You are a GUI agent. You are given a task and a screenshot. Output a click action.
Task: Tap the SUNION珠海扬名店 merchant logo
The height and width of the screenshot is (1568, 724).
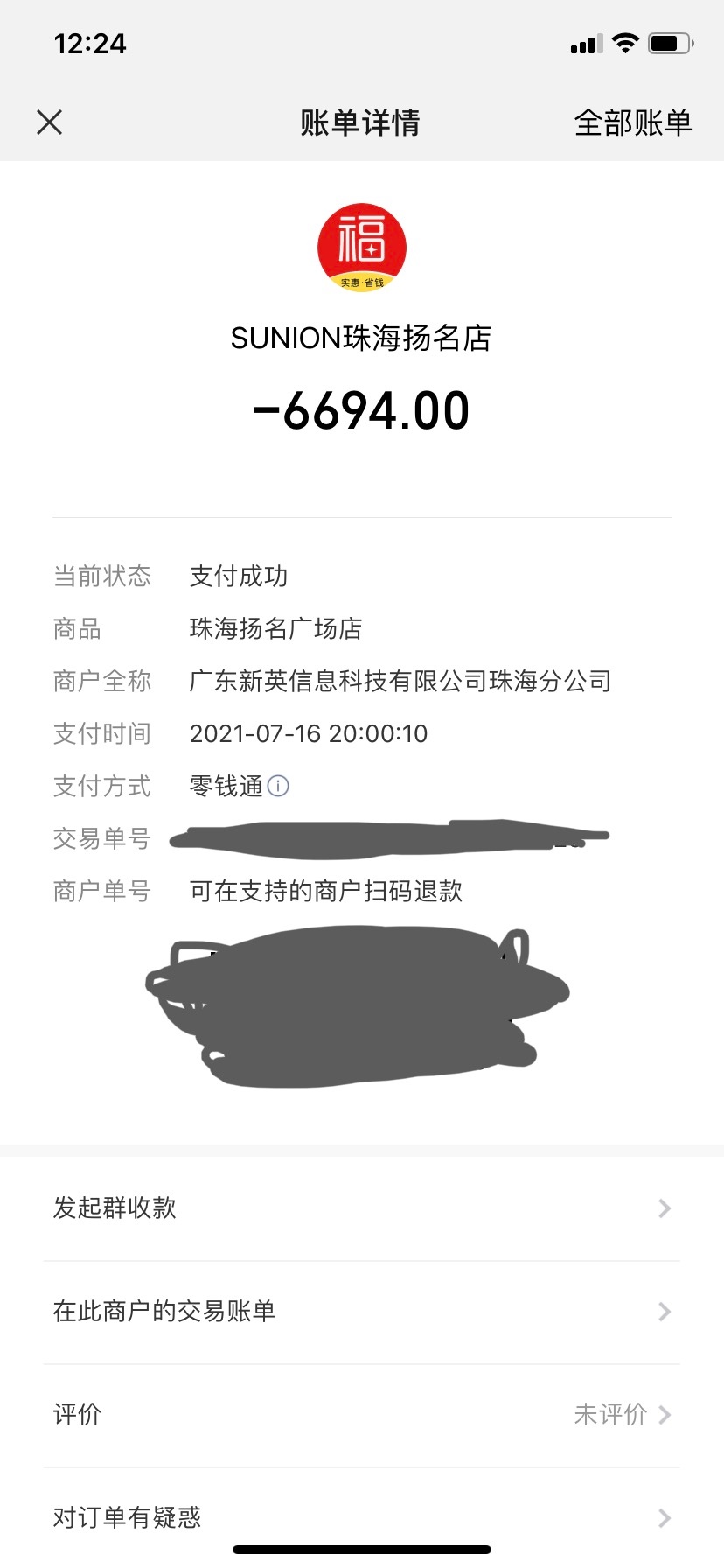pyautogui.click(x=362, y=248)
